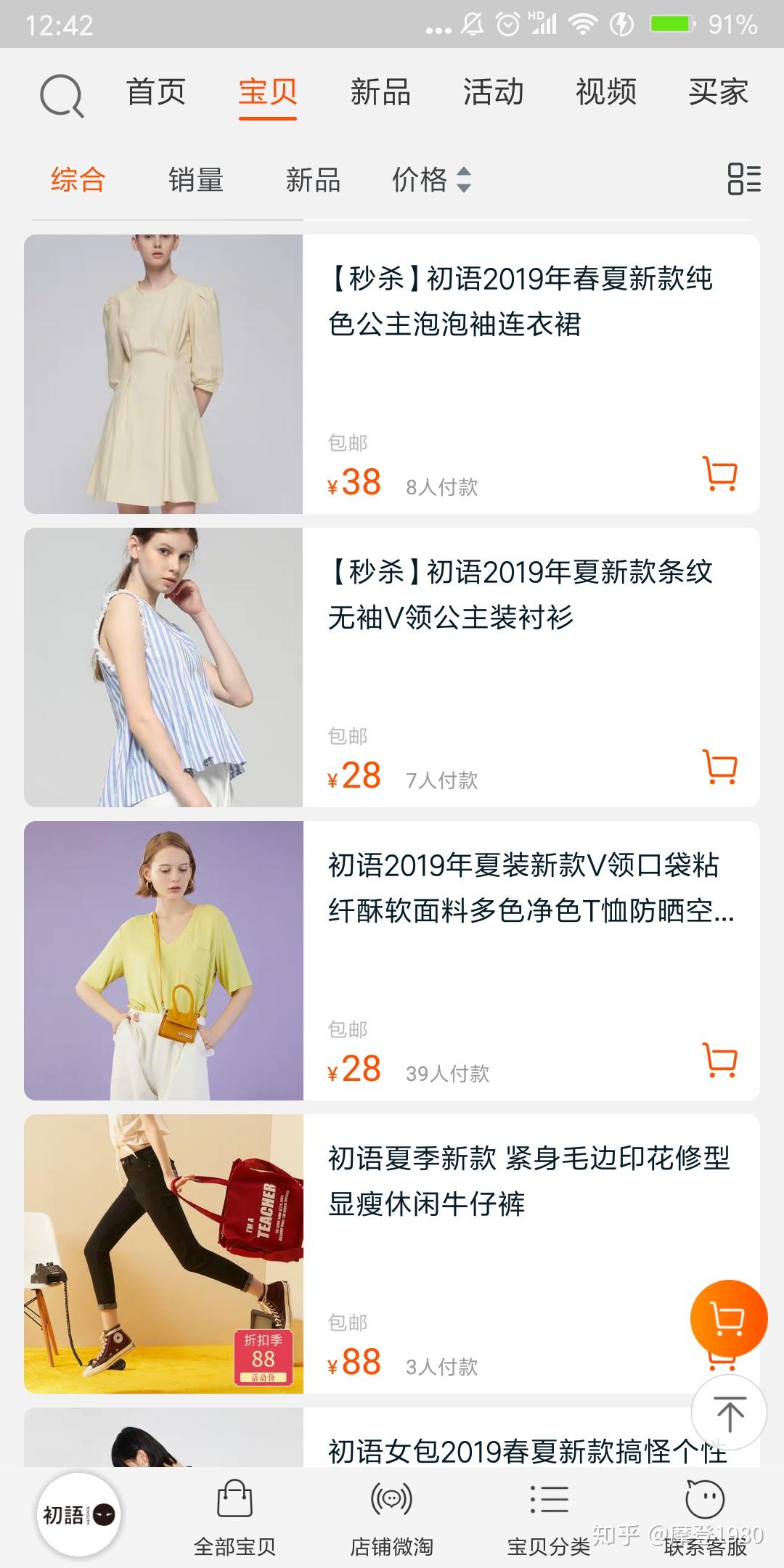Switch to the 新品 top tab
This screenshot has height=1568, width=784.
(380, 93)
